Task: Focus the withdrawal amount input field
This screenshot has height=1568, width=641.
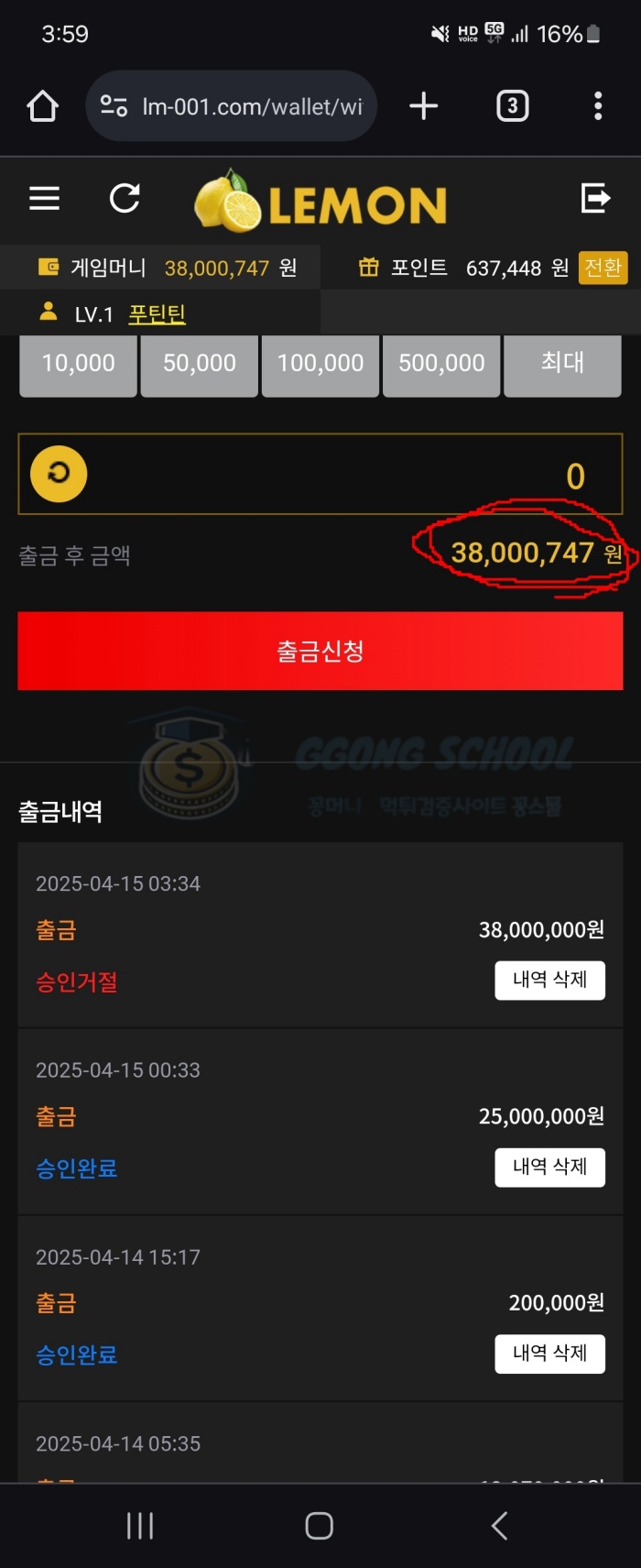Action: (x=348, y=475)
